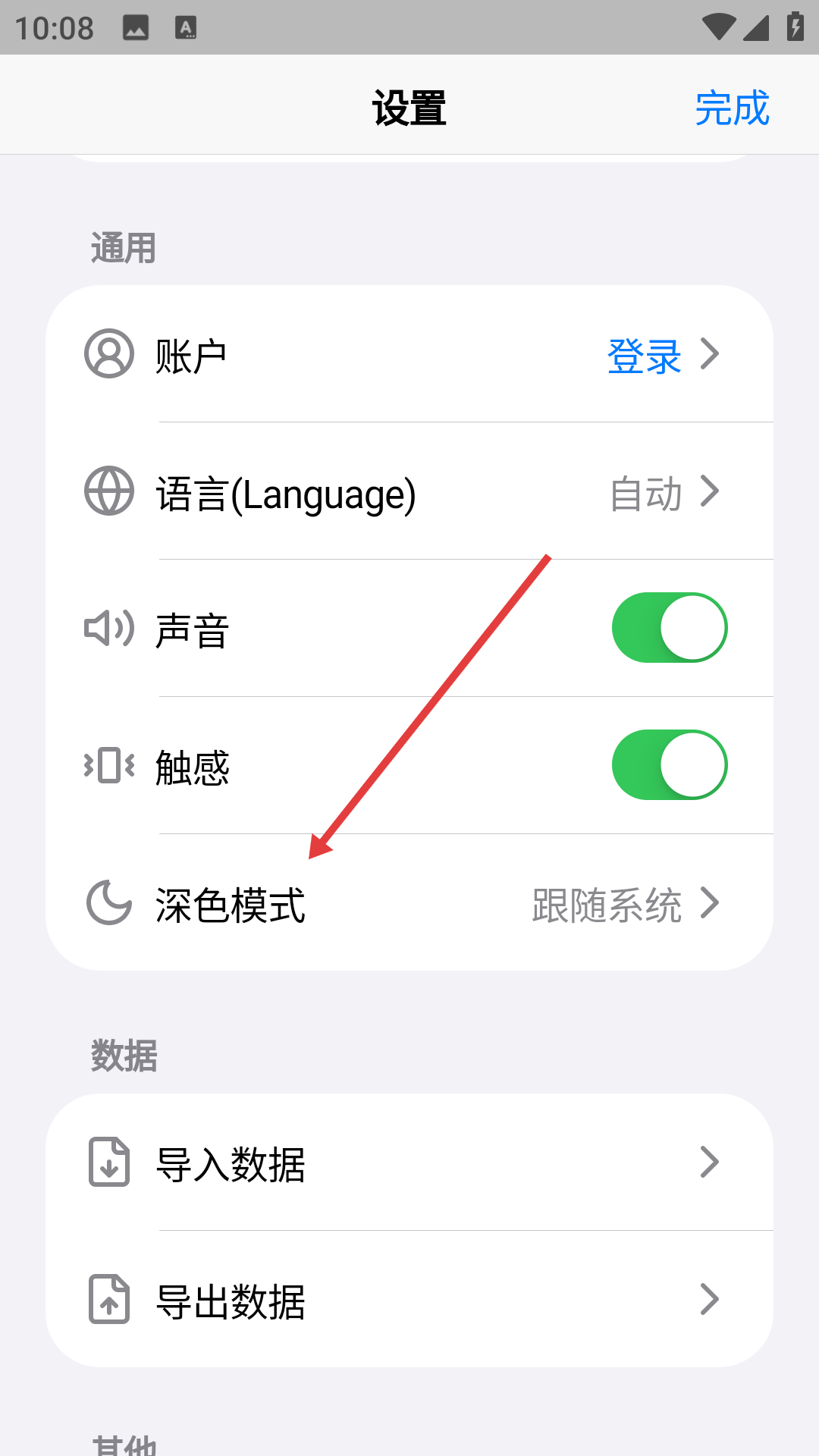Image resolution: width=819 pixels, height=1456 pixels.
Task: Open the 账户 login row
Action: pyautogui.click(x=409, y=354)
